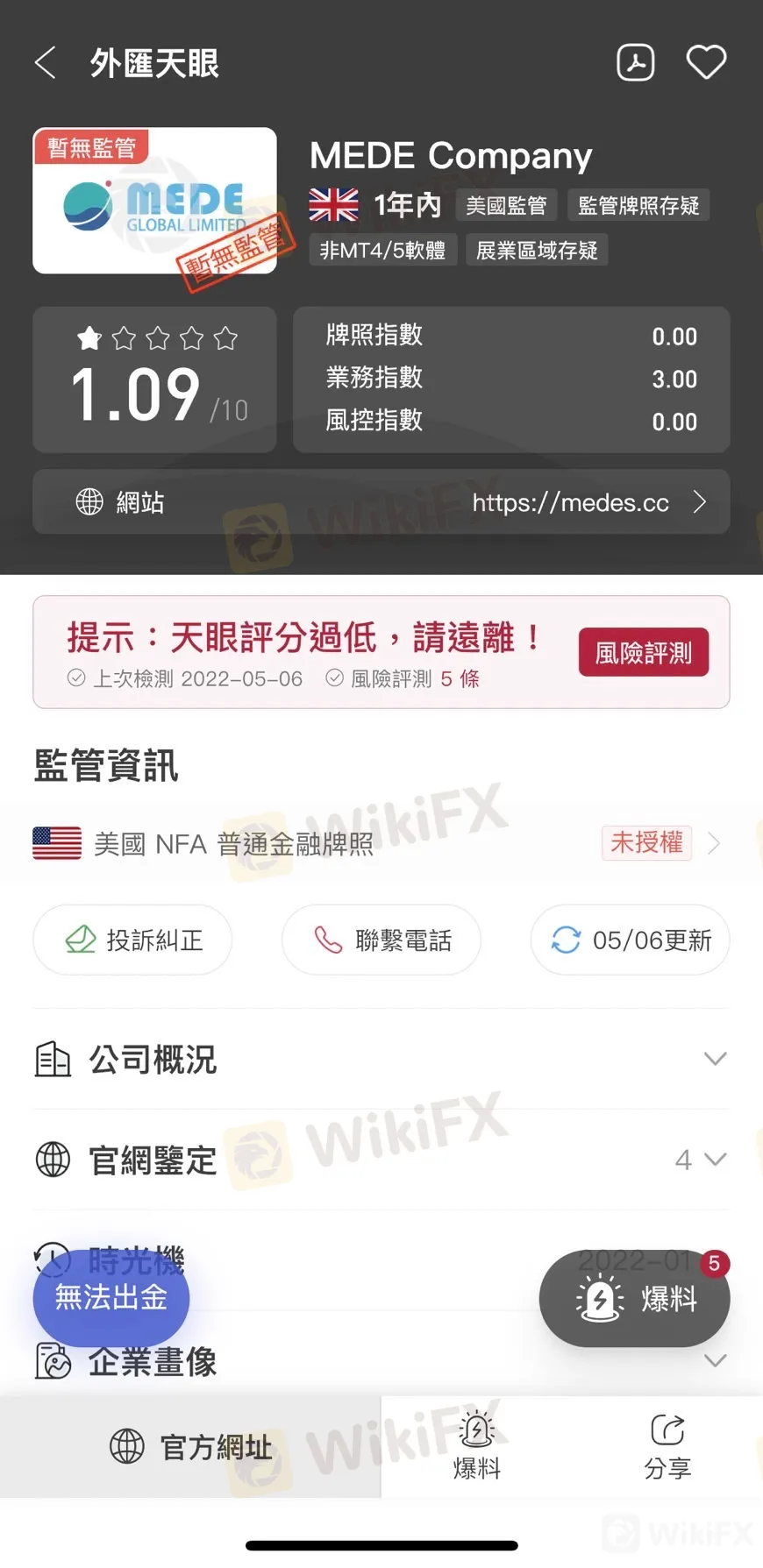
Task: Tap the red 風險評測 button
Action: click(643, 653)
